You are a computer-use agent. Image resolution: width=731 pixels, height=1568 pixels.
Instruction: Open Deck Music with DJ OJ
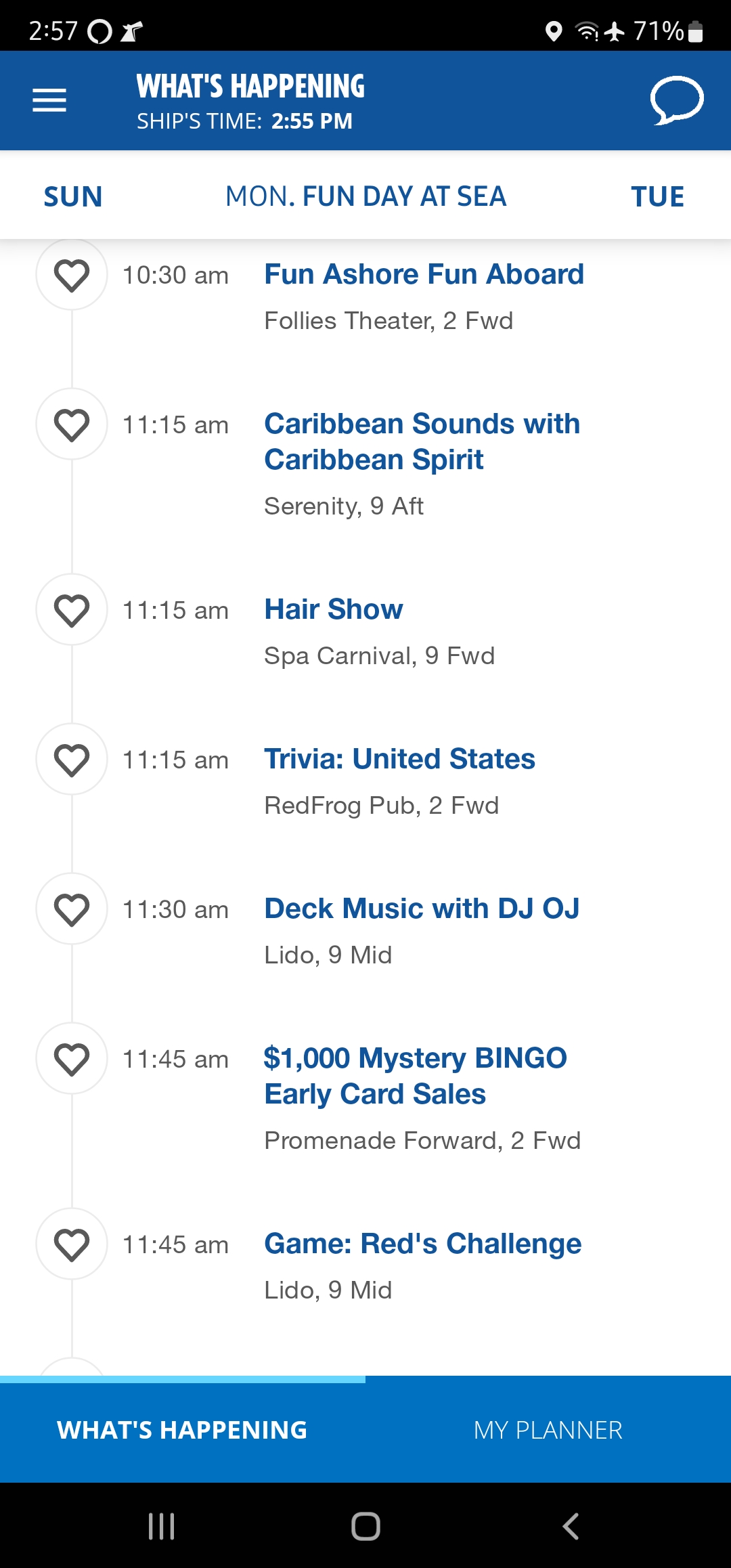[422, 909]
